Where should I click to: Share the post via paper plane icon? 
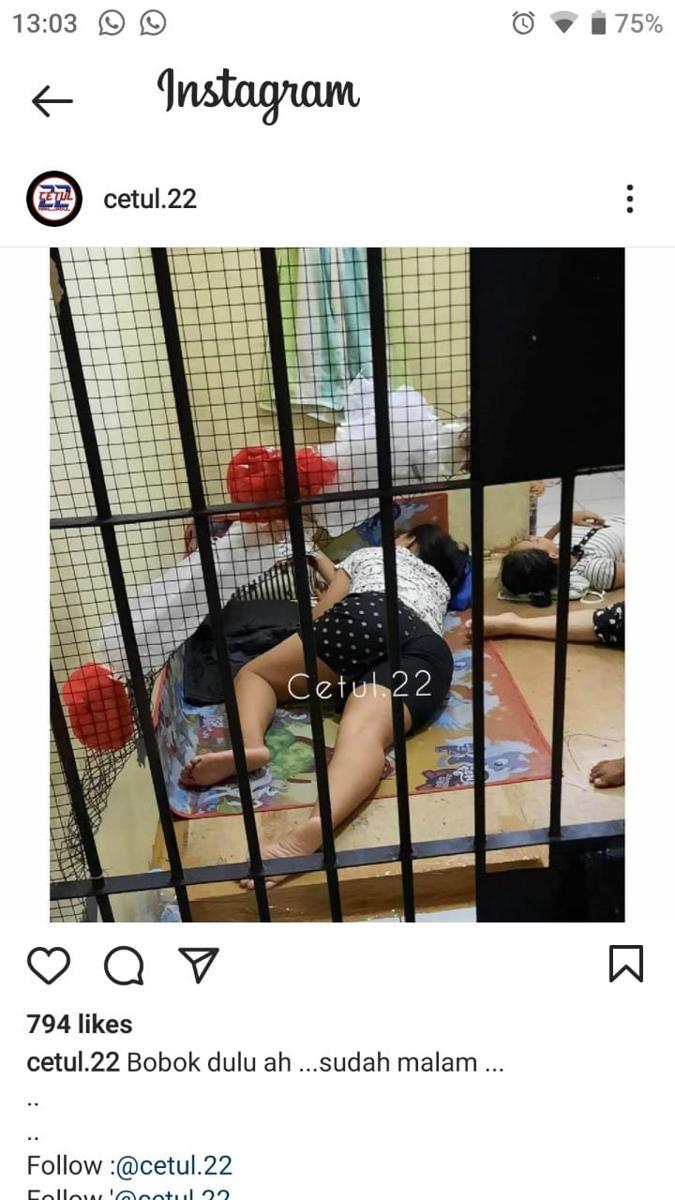(198, 964)
